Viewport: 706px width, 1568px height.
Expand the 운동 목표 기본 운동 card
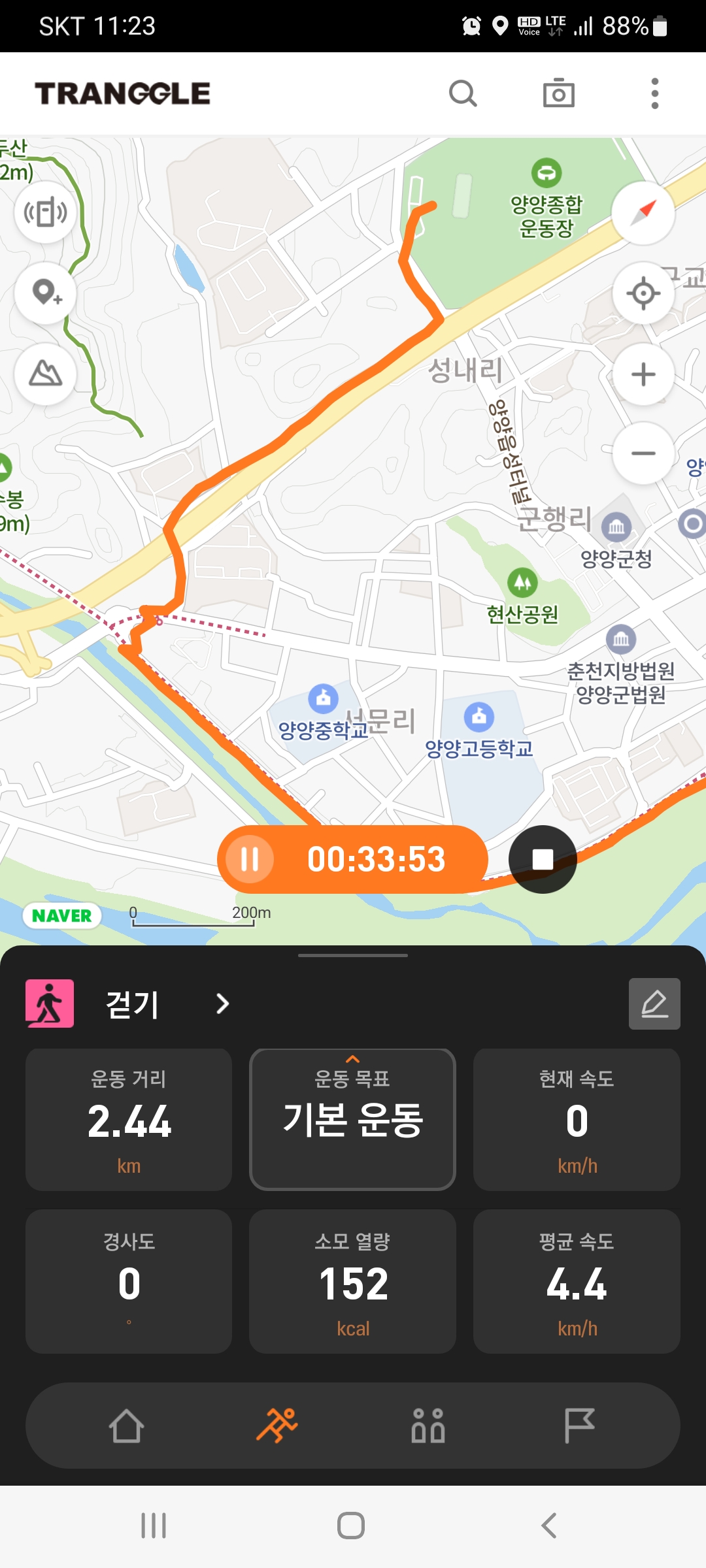[x=352, y=1119]
